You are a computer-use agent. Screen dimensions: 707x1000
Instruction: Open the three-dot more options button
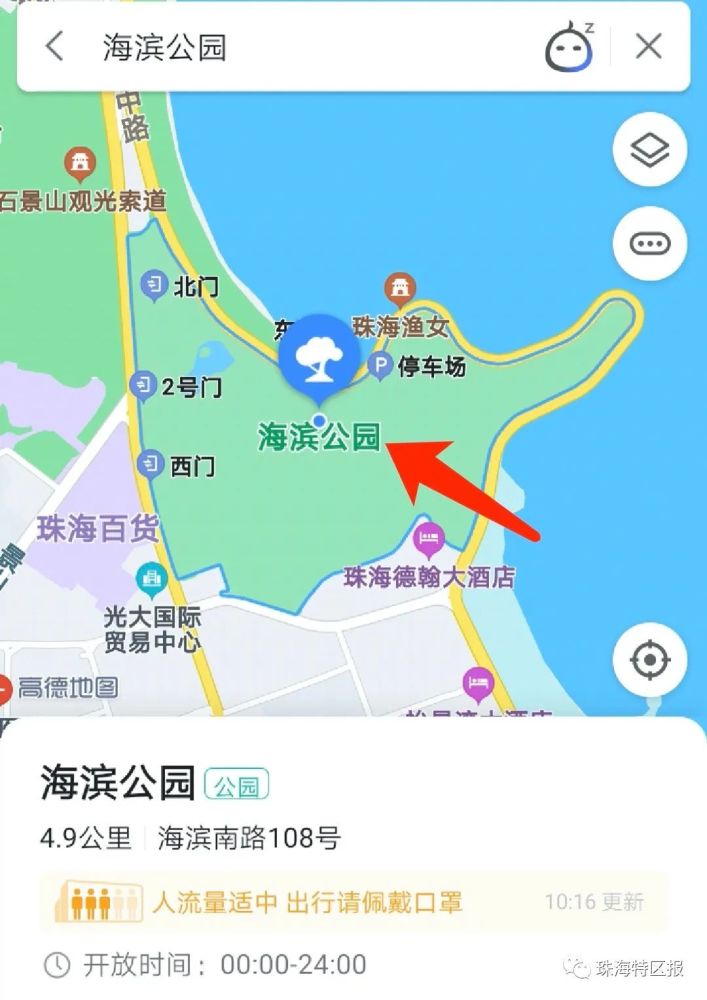point(649,243)
